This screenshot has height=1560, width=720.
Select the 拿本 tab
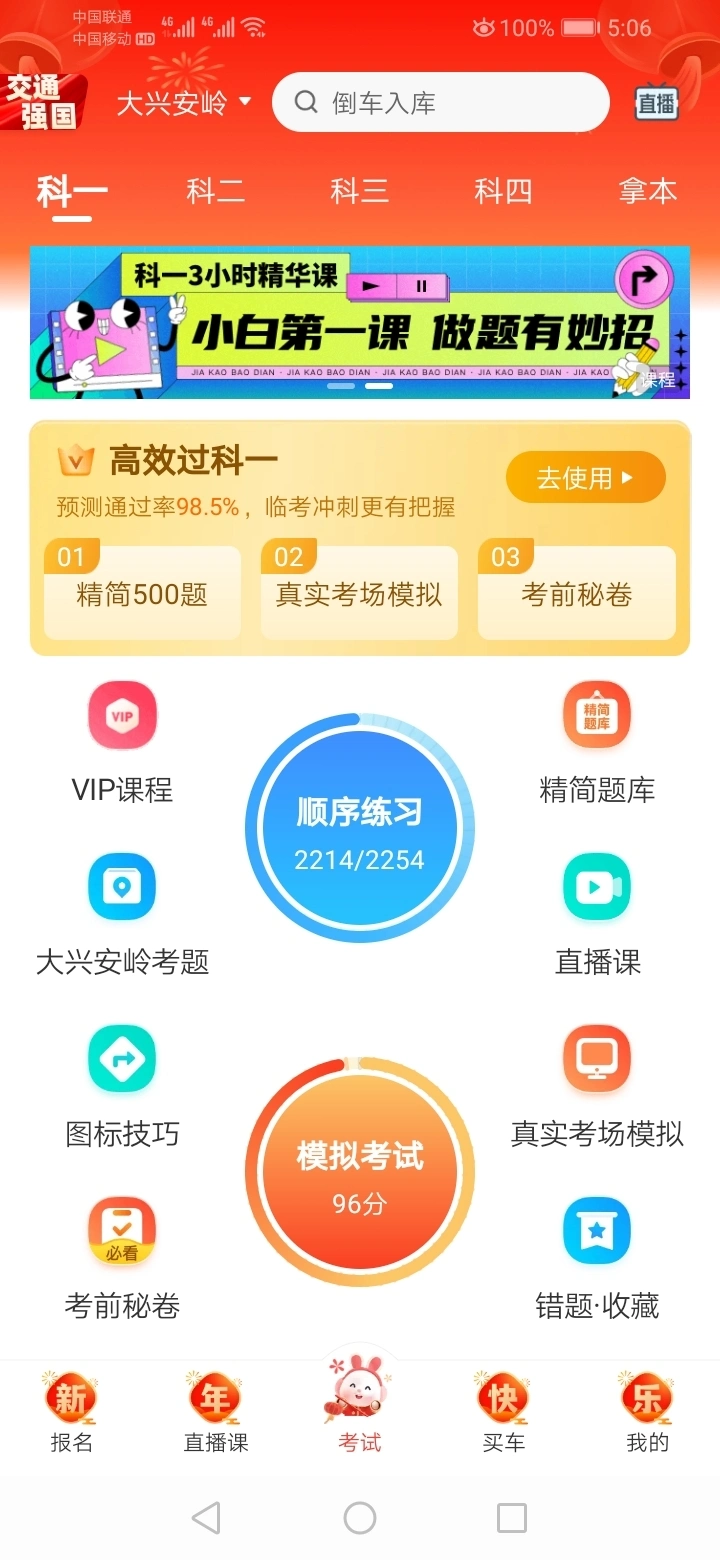(x=647, y=191)
